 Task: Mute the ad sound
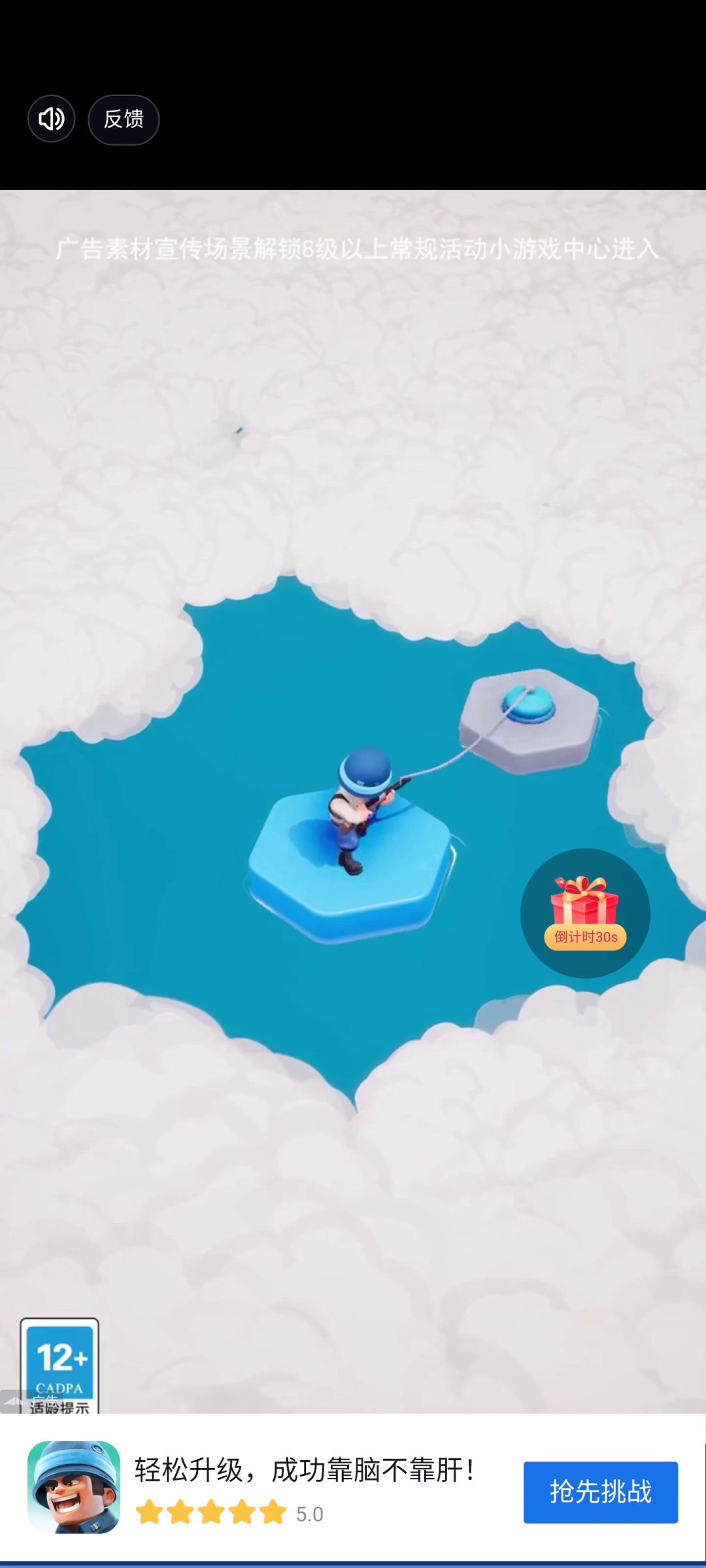pos(51,119)
